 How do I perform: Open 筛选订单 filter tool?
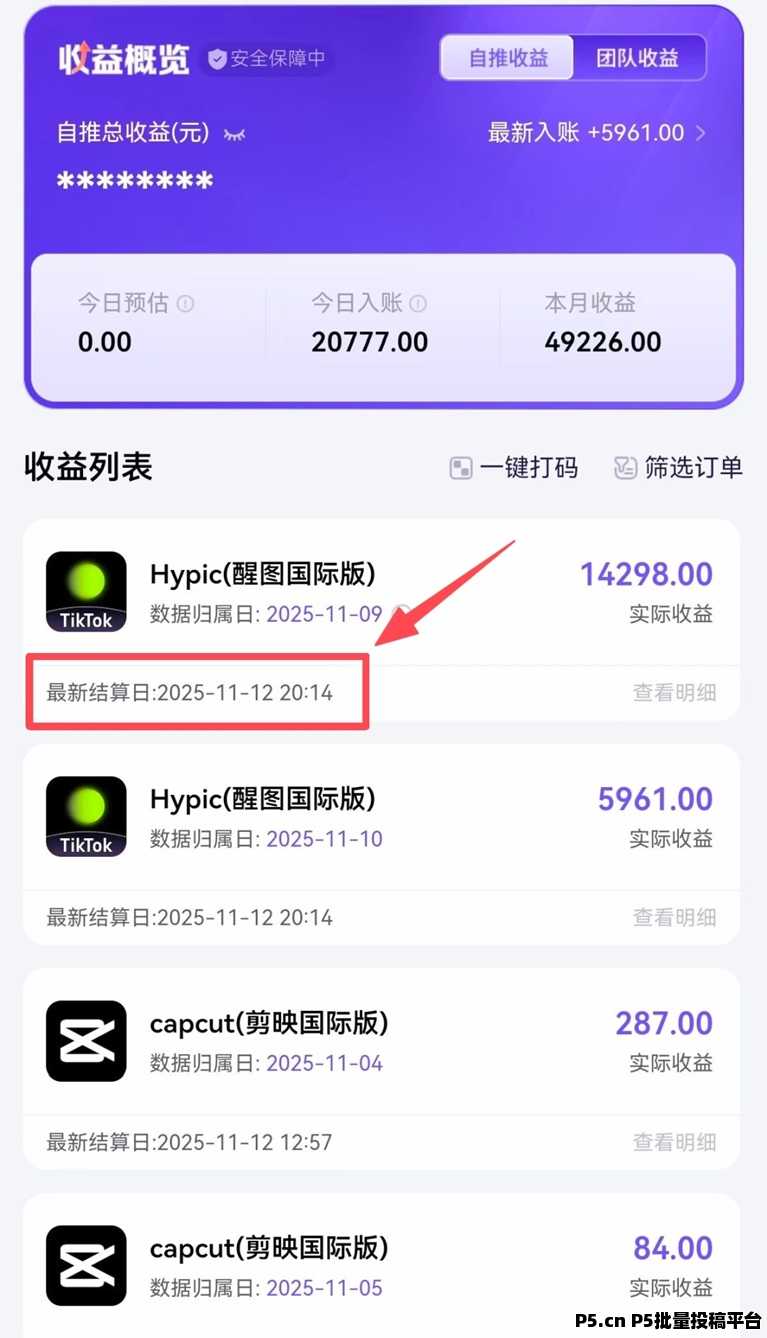coord(678,468)
